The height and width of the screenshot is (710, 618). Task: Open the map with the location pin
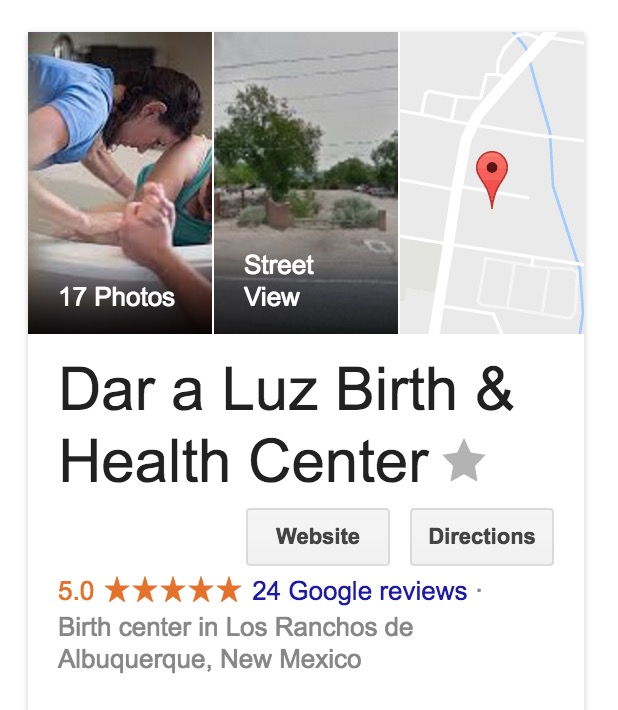(x=491, y=182)
